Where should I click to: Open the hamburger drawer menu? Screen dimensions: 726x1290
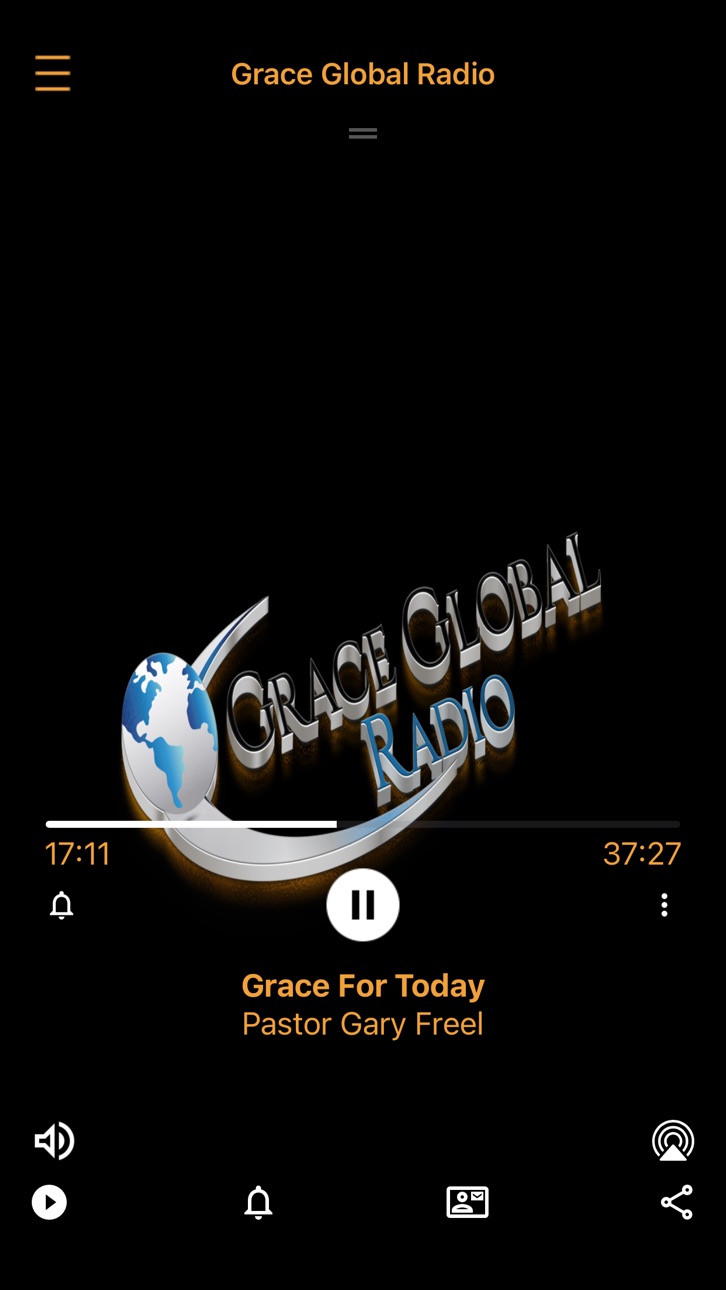[52, 74]
